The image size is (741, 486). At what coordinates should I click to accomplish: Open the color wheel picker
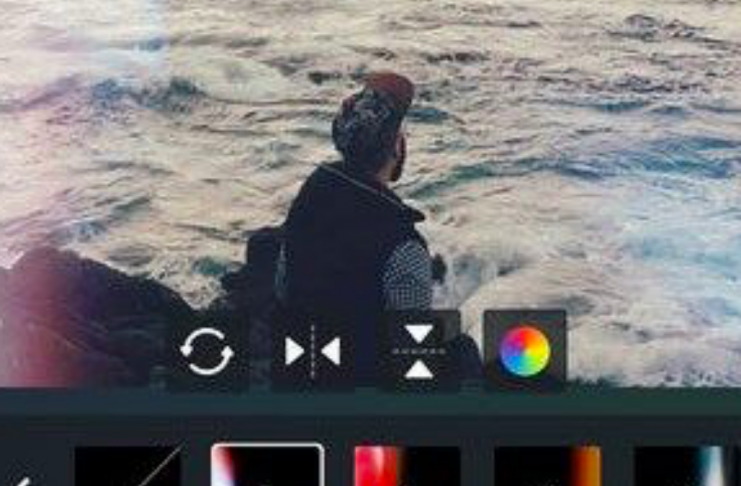(x=525, y=351)
